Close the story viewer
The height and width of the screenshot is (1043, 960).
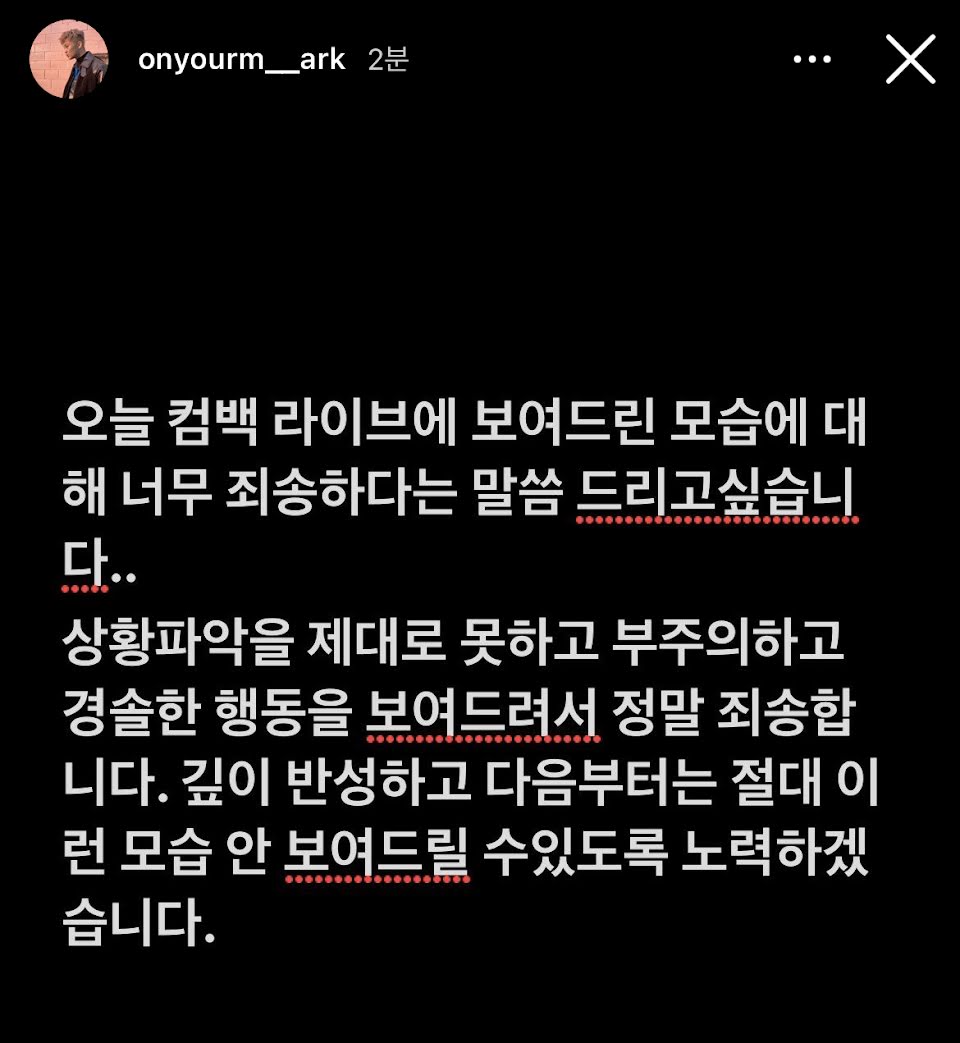click(910, 59)
